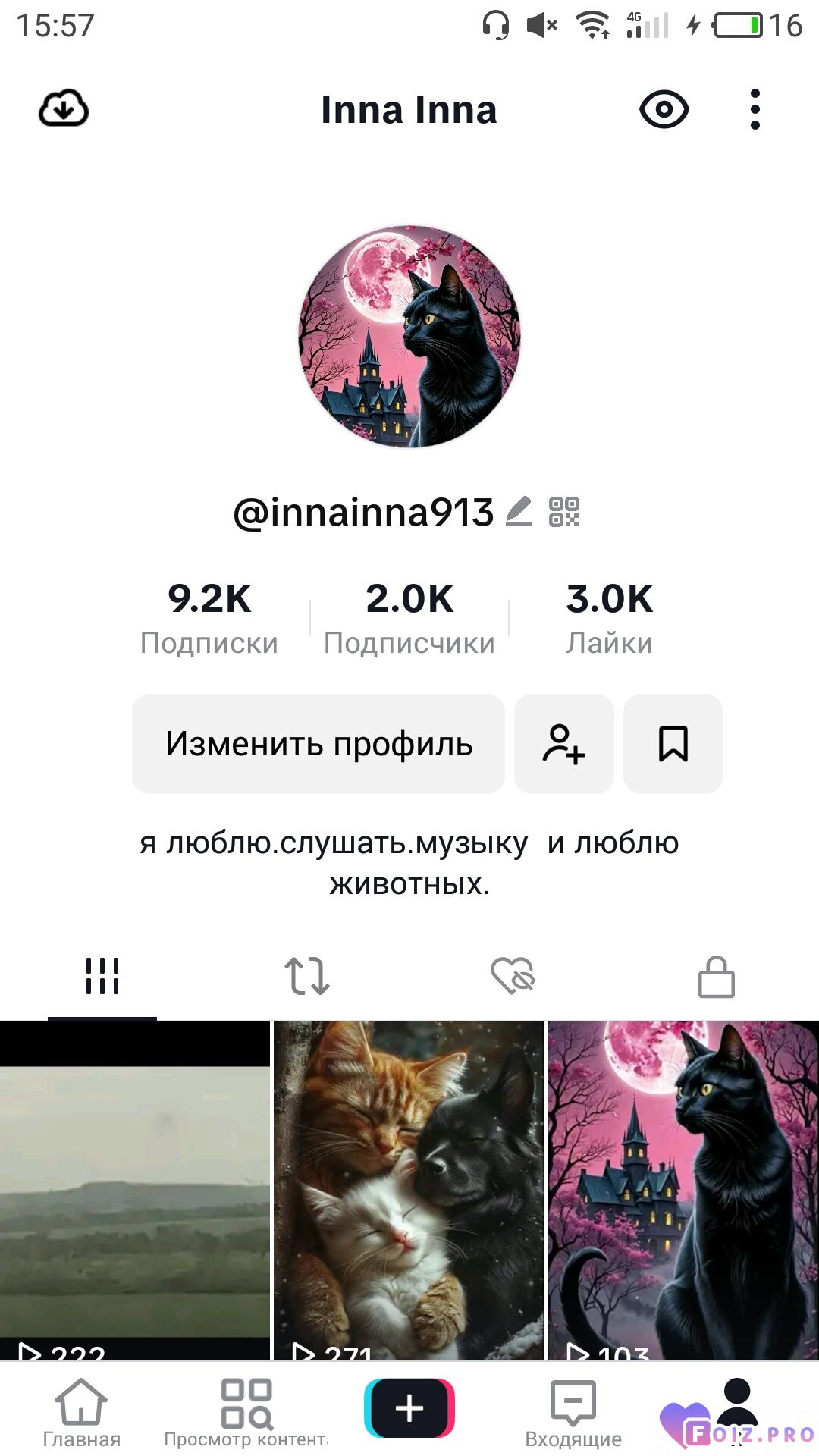Viewport: 819px width, 1456px height.
Task: Switch to the hidden liked videos tab
Action: click(x=513, y=976)
